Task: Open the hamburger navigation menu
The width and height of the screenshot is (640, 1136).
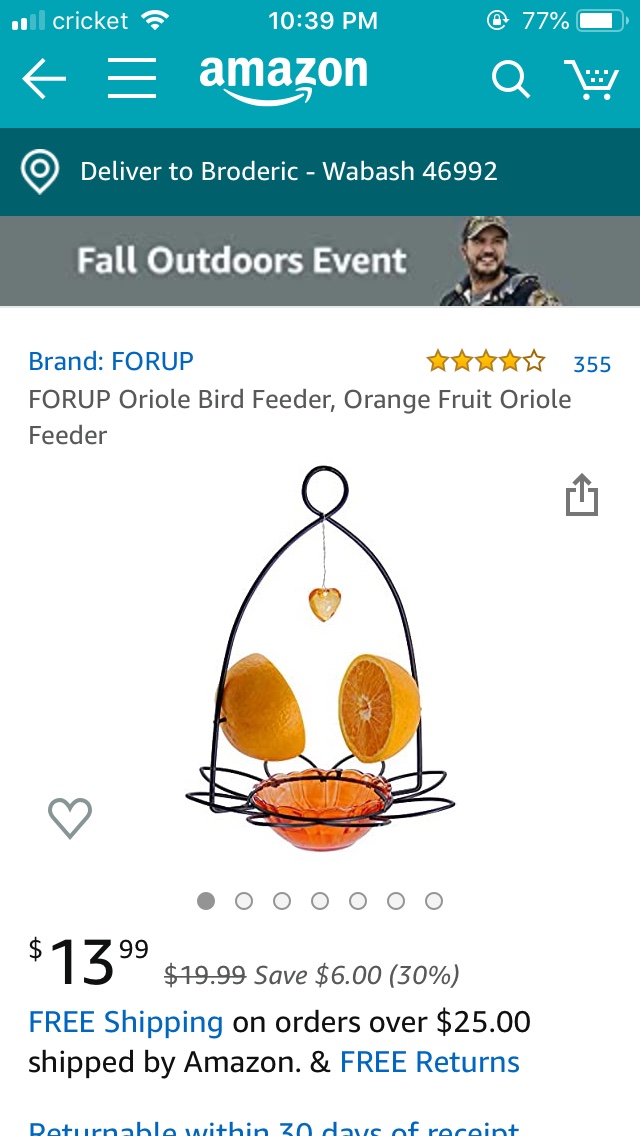Action: click(132, 79)
